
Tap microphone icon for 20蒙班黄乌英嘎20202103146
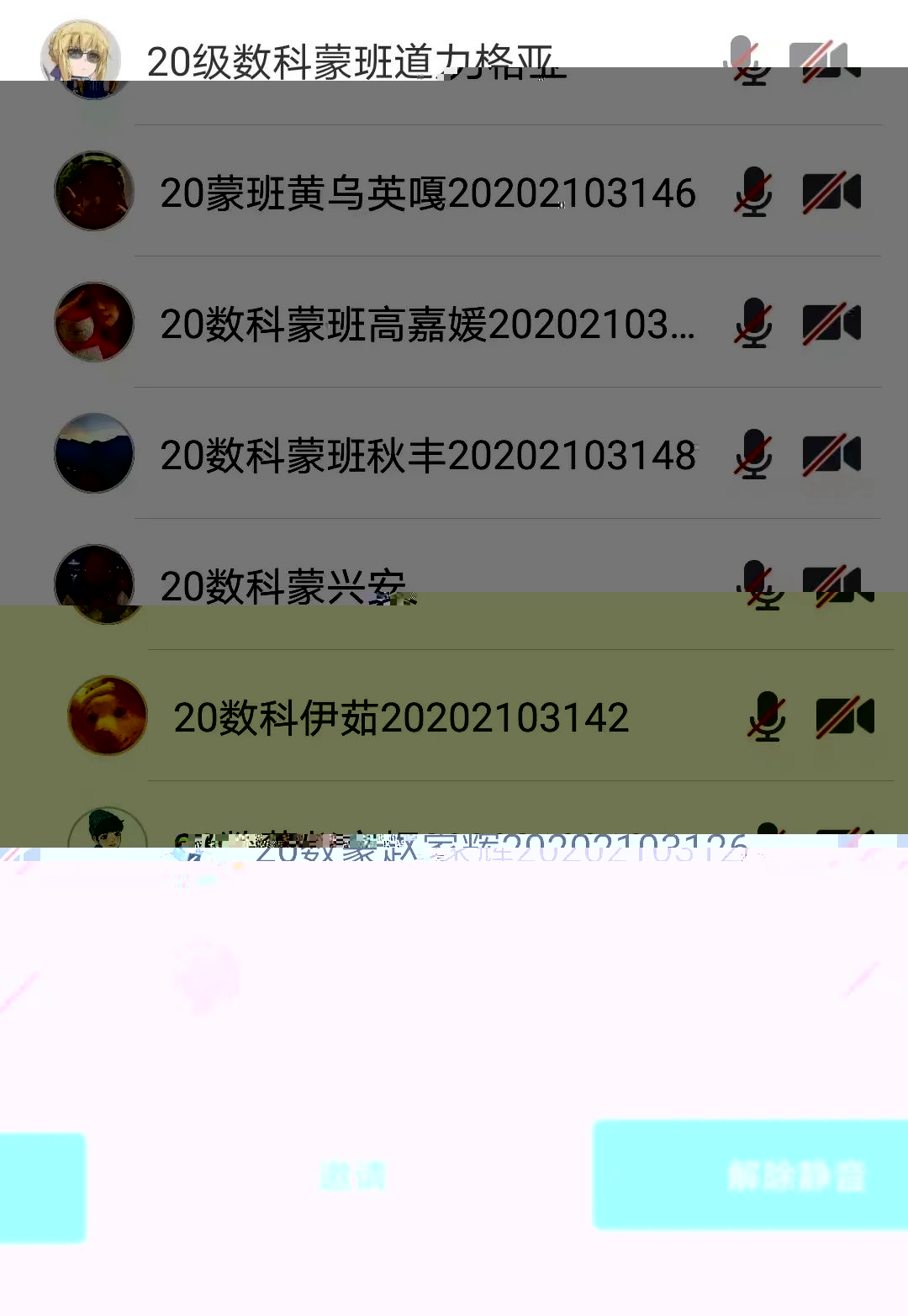pyautogui.click(x=754, y=193)
